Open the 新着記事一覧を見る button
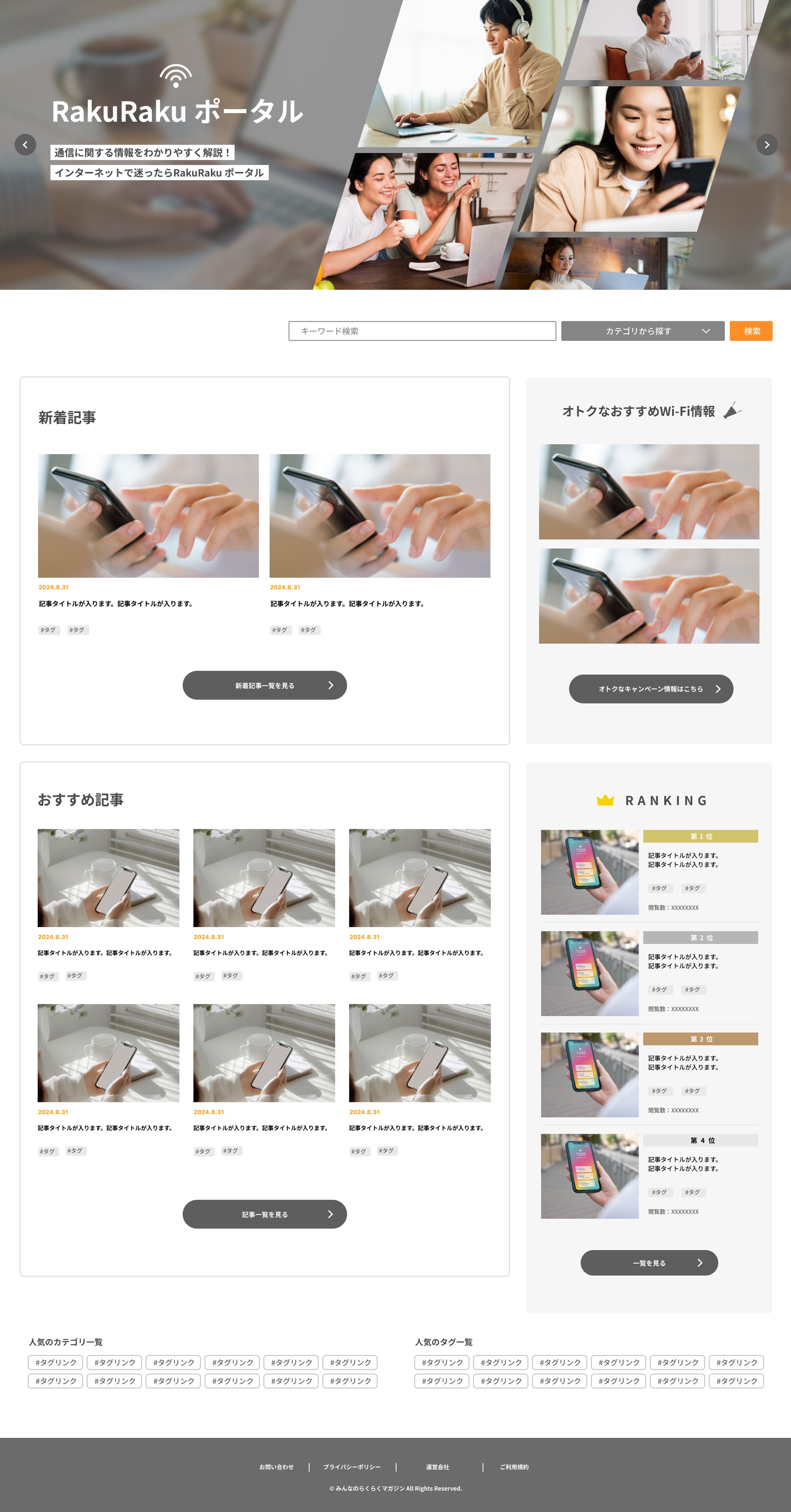This screenshot has height=1512, width=791. [x=265, y=686]
